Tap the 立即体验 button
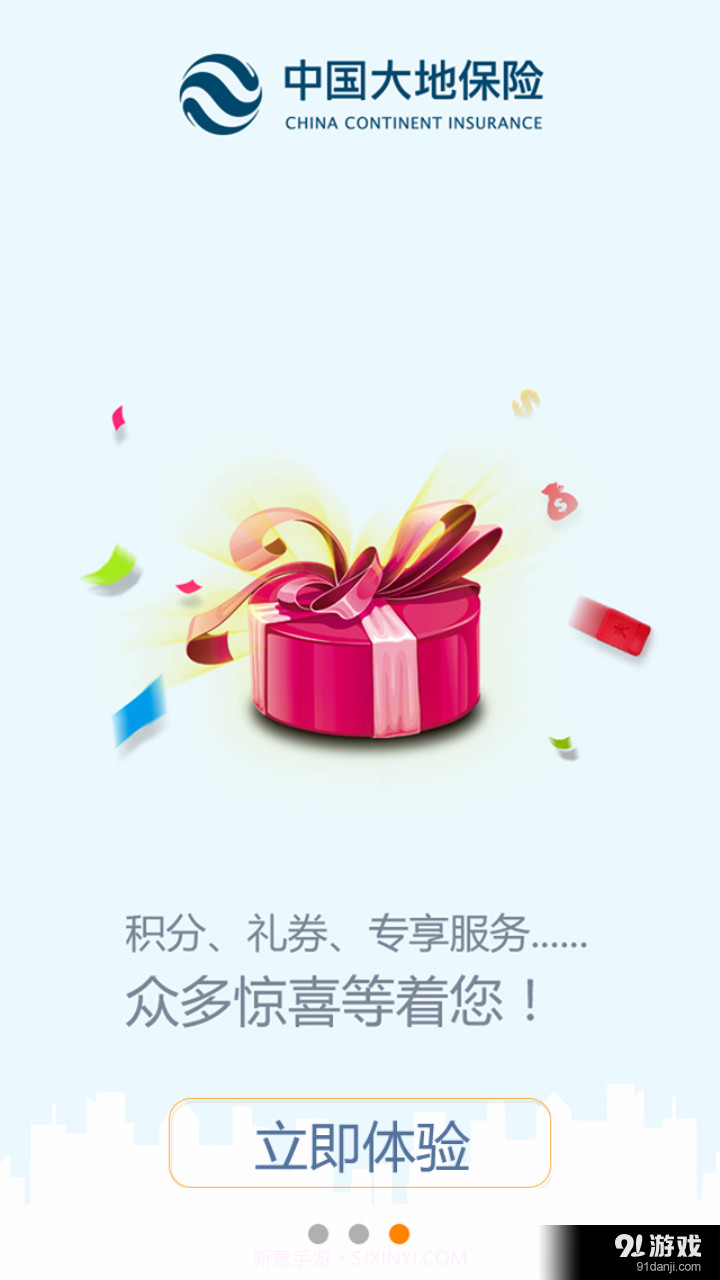Viewport: 720px width, 1280px height. pos(360,1143)
